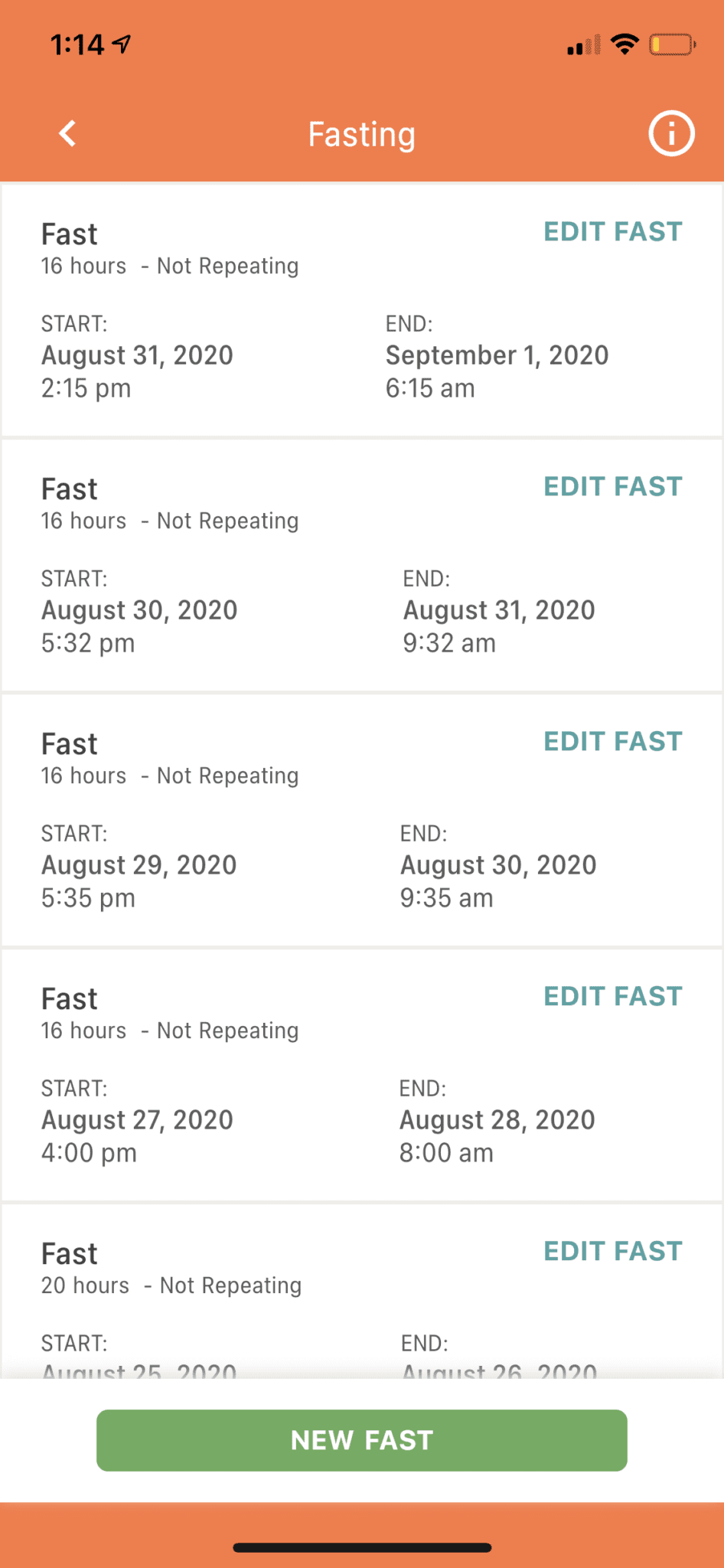Edit the fast starting August 31, 2020
Screen dimensions: 724x1568
click(x=612, y=232)
